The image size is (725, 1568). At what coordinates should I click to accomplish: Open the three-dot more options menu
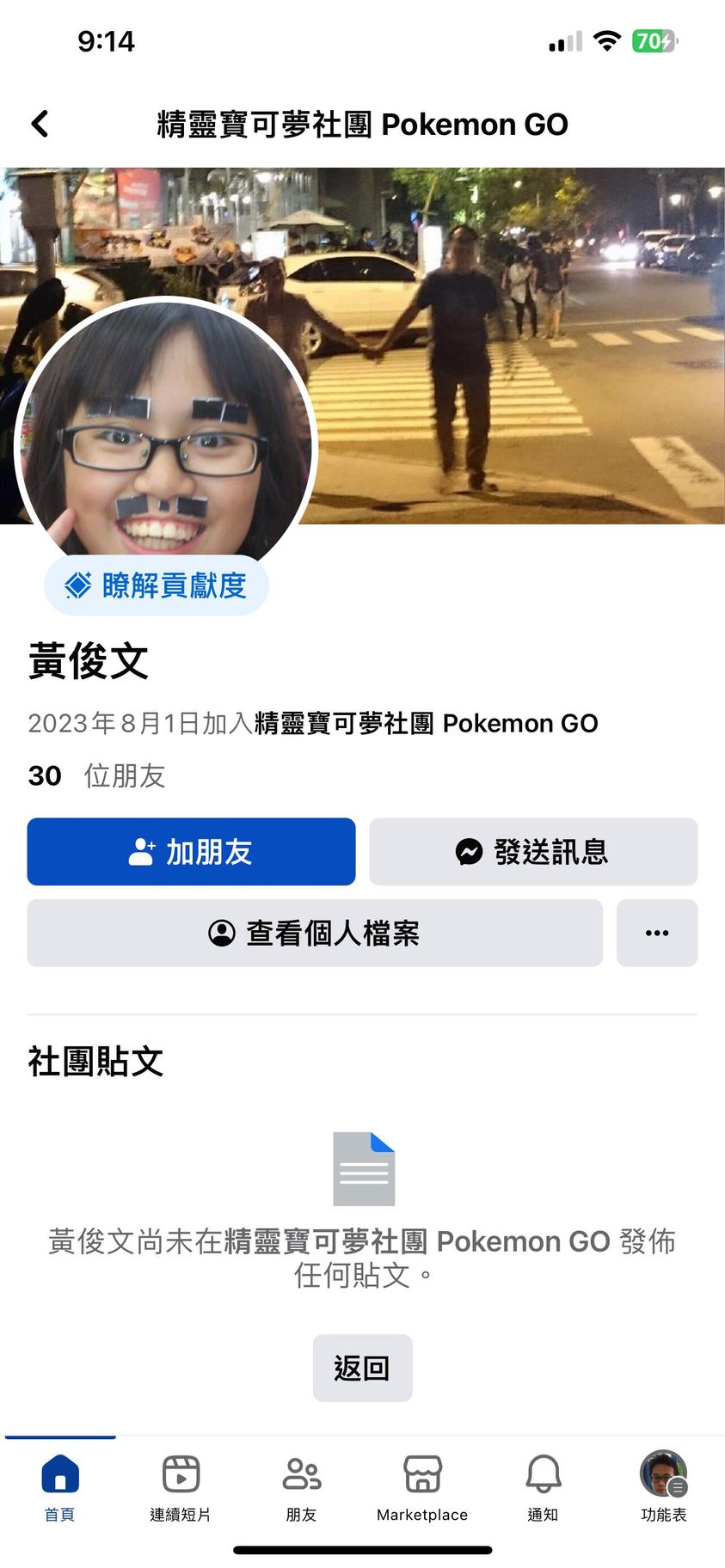(657, 933)
